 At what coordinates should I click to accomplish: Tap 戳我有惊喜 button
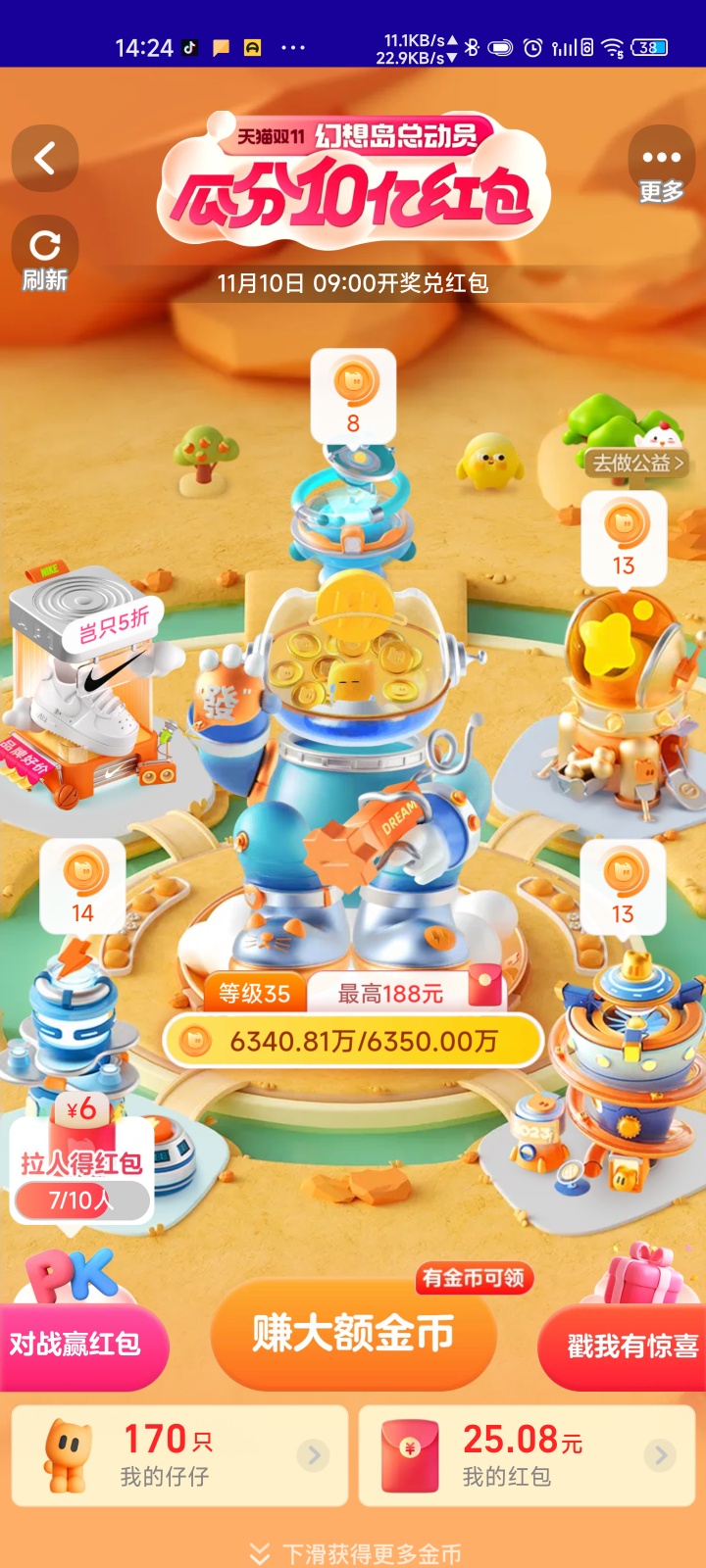click(x=628, y=1346)
